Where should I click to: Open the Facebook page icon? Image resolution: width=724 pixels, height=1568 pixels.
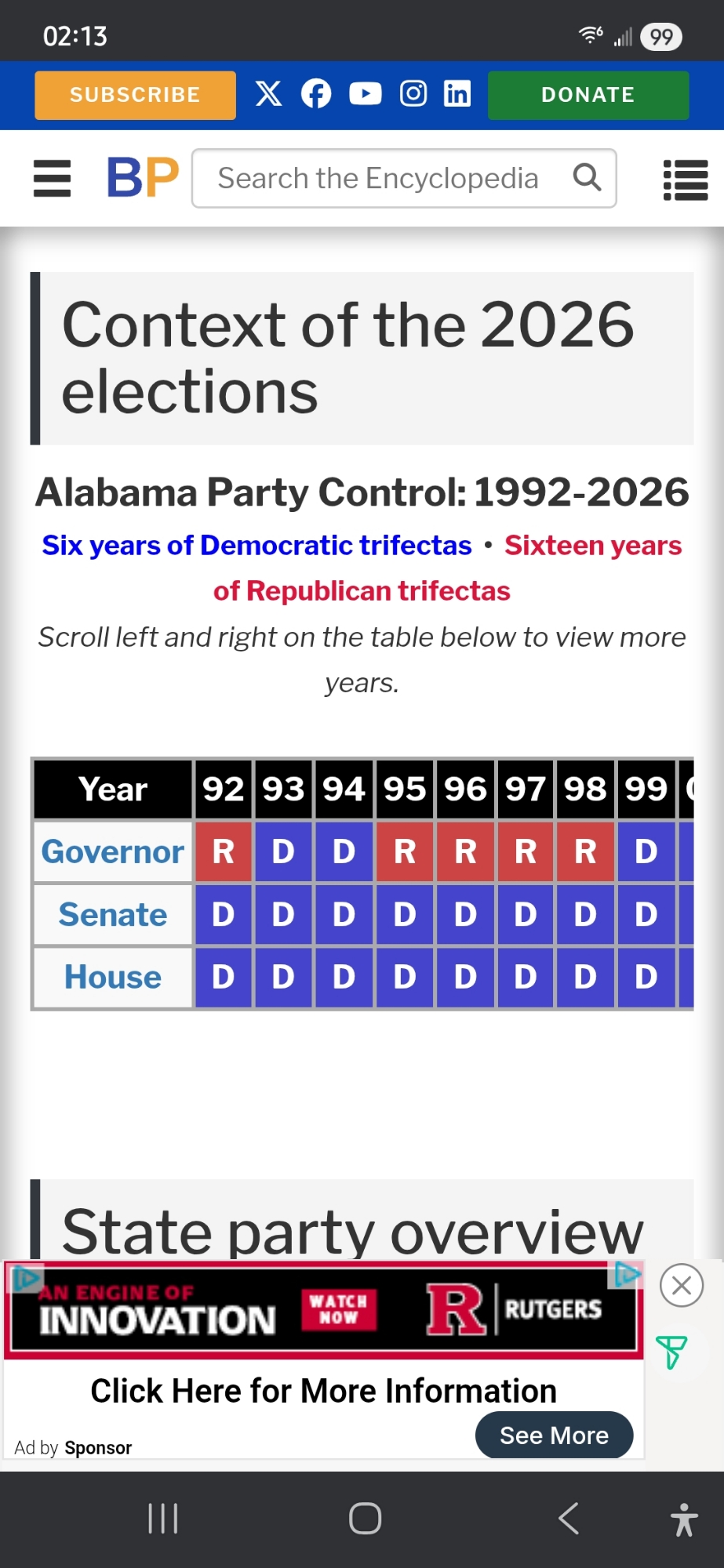click(x=316, y=94)
